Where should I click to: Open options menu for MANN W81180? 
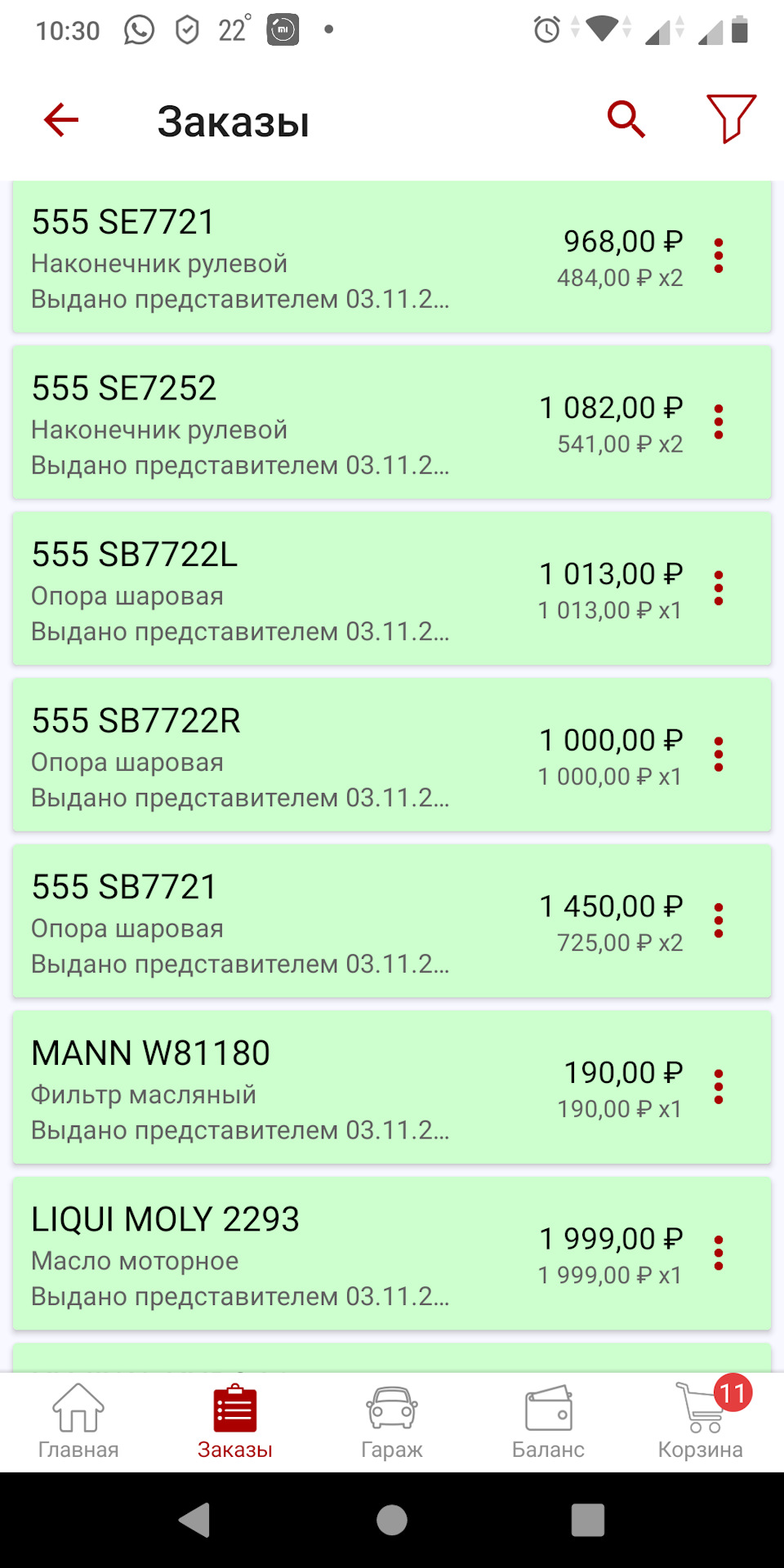coord(719,1087)
